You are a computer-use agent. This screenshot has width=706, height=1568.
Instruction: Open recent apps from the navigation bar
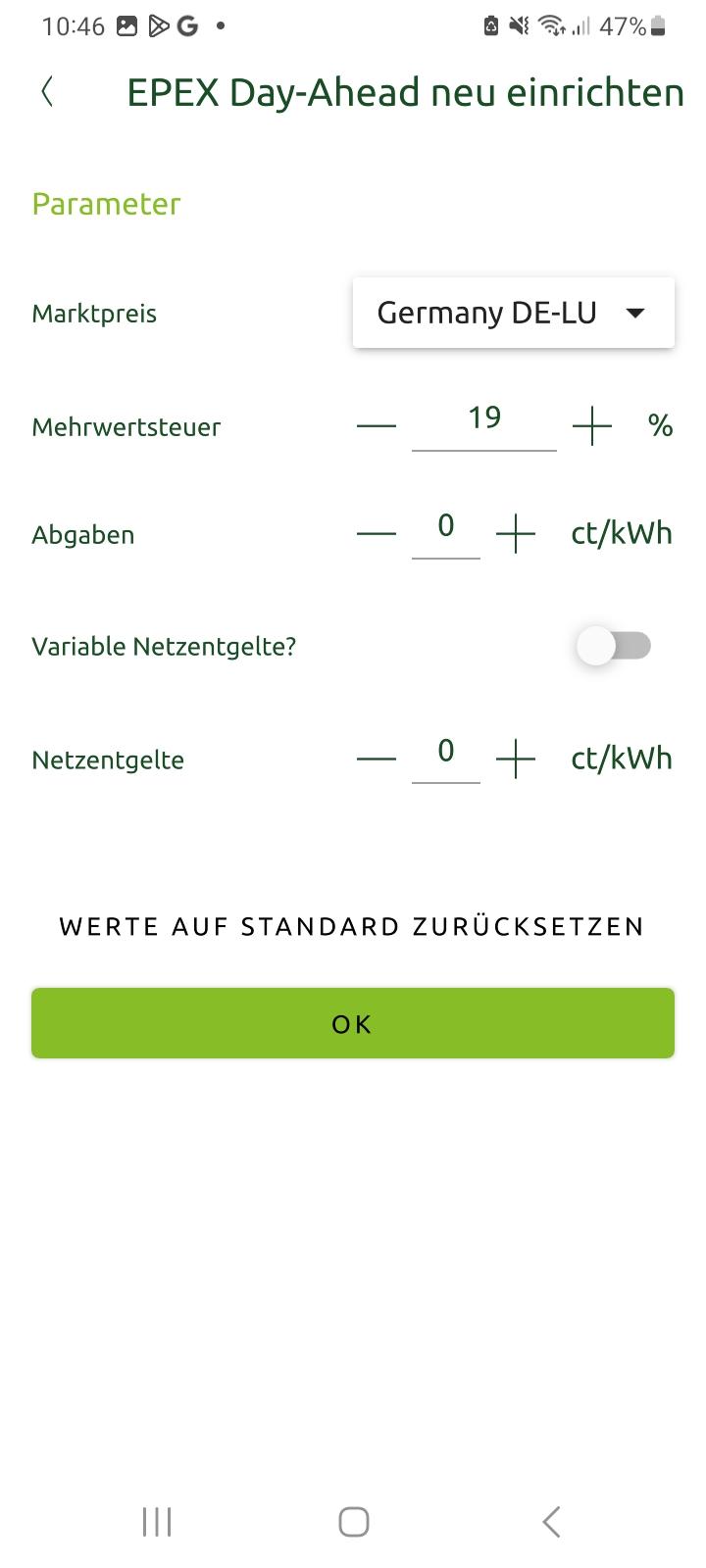(155, 1522)
